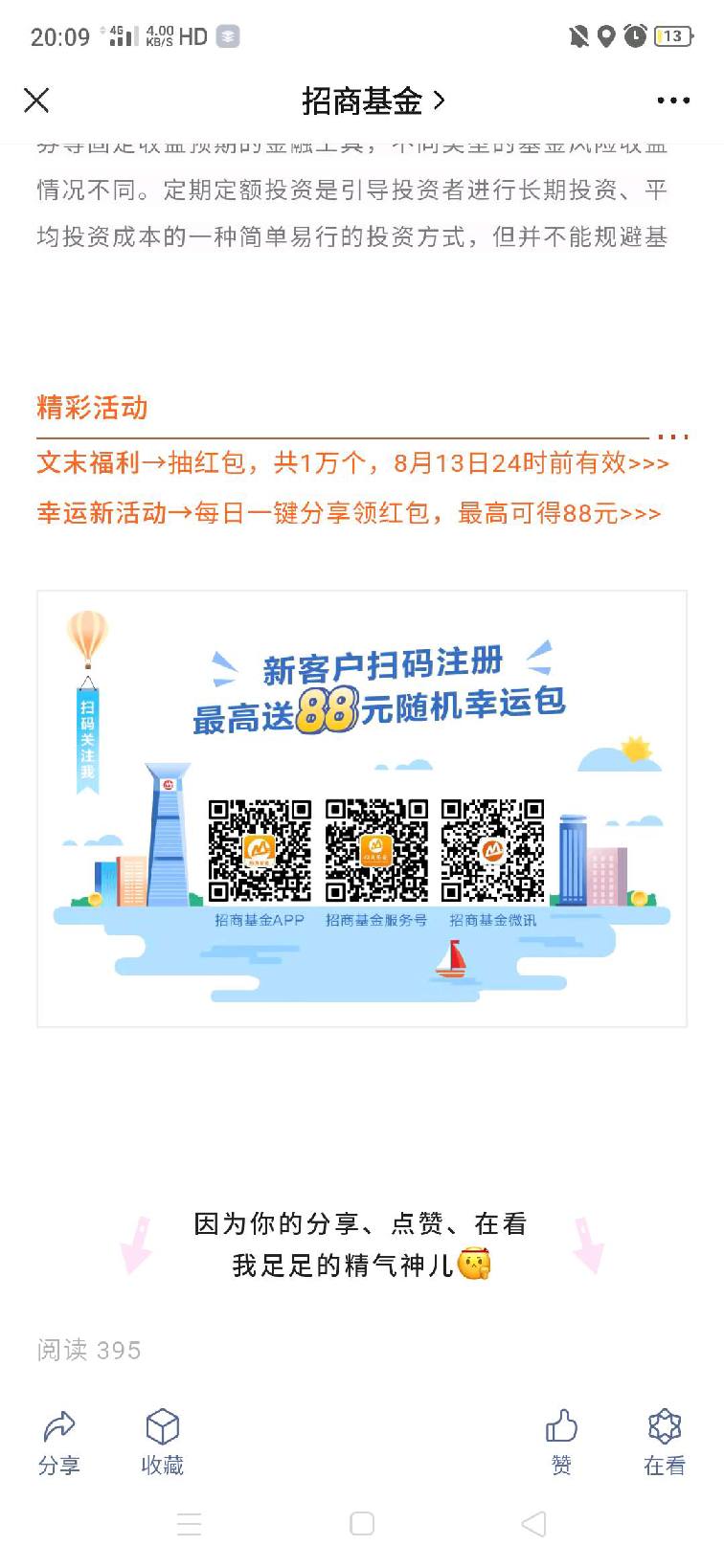Mark the article as 在看
This screenshot has height=1568, width=724.
tap(664, 1442)
